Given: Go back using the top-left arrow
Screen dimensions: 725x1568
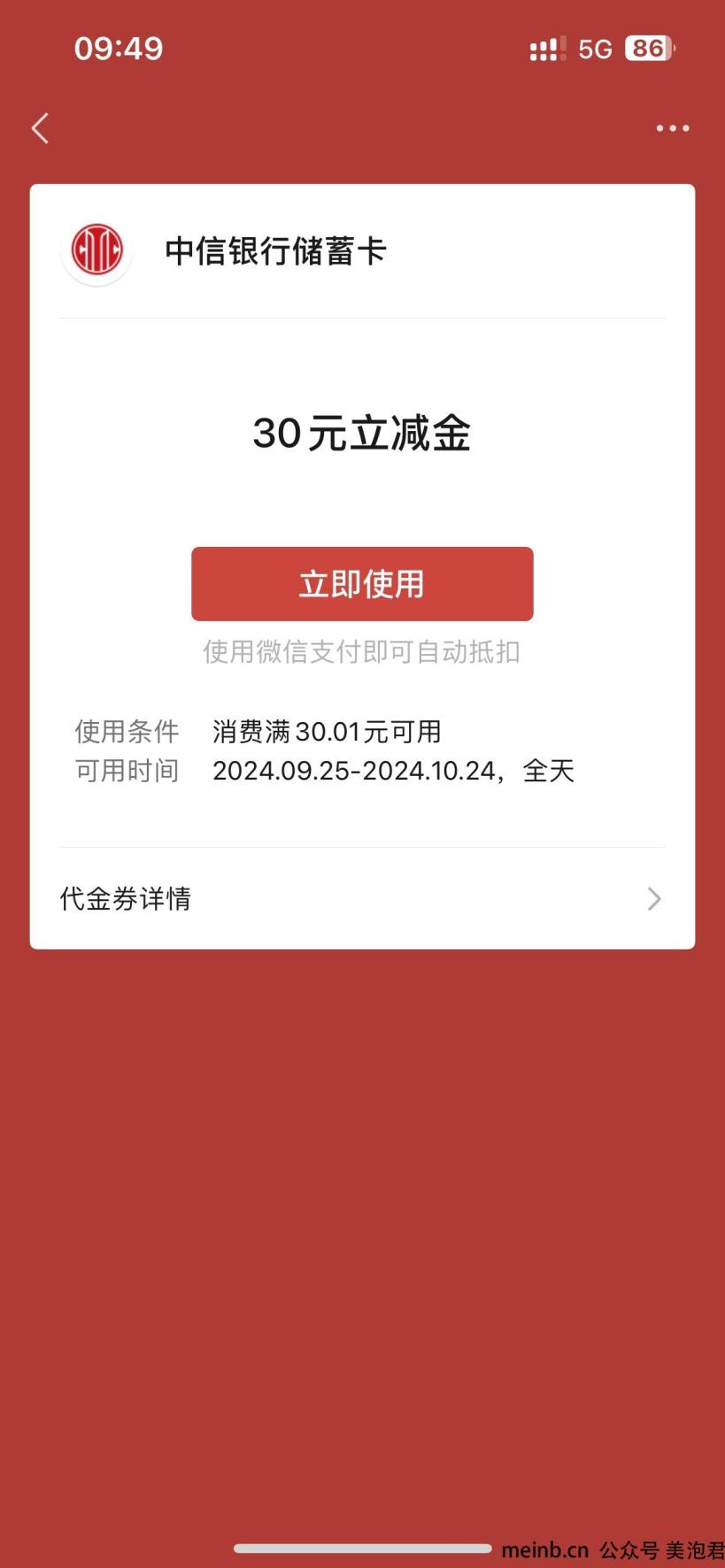Looking at the screenshot, I should point(40,128).
